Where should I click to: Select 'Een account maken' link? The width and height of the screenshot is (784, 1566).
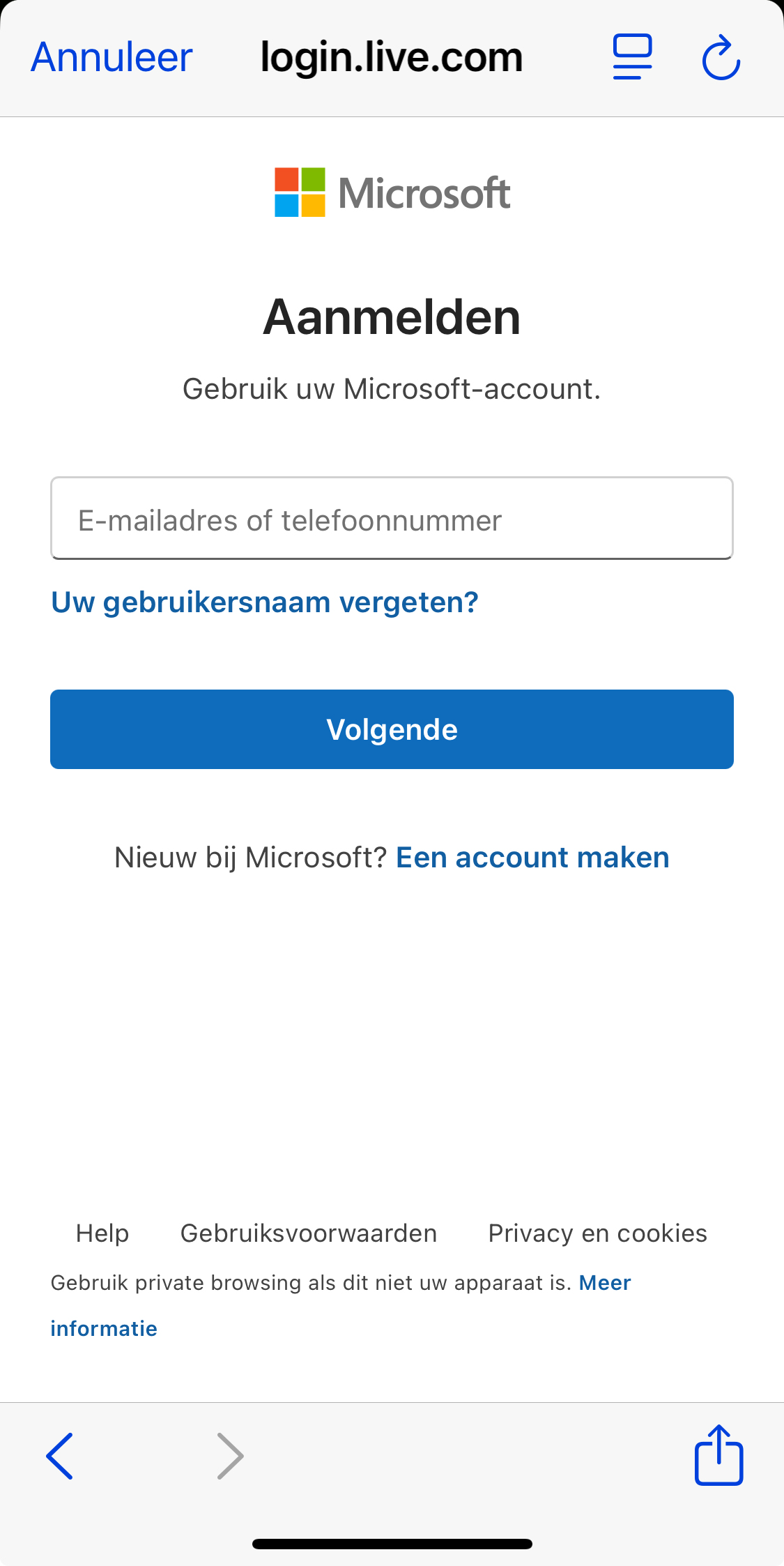click(532, 858)
